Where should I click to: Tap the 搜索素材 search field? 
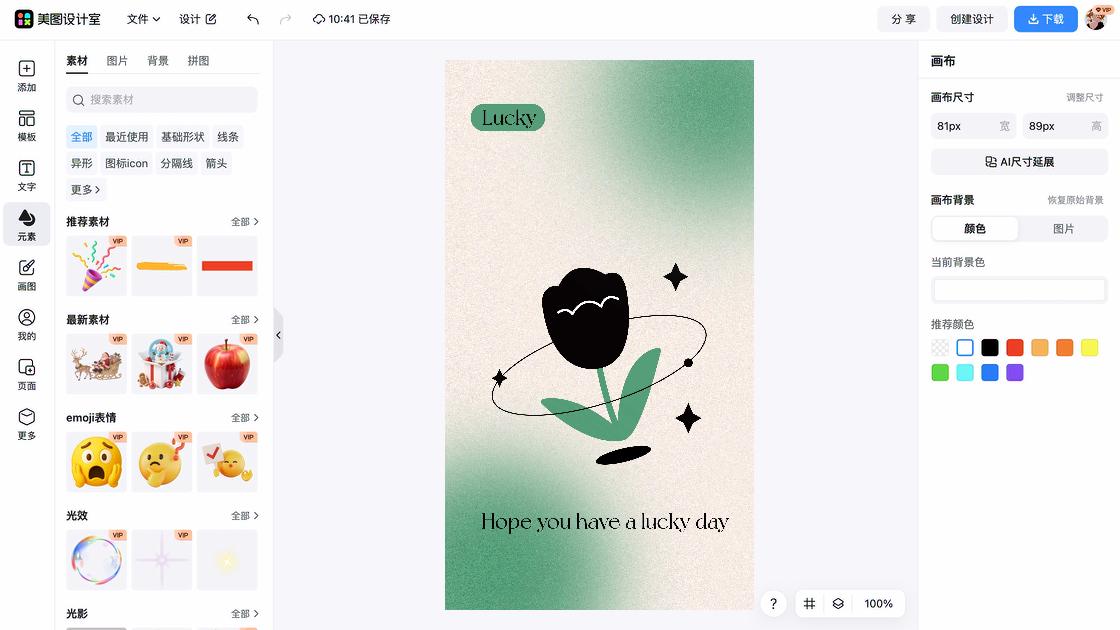click(162, 100)
